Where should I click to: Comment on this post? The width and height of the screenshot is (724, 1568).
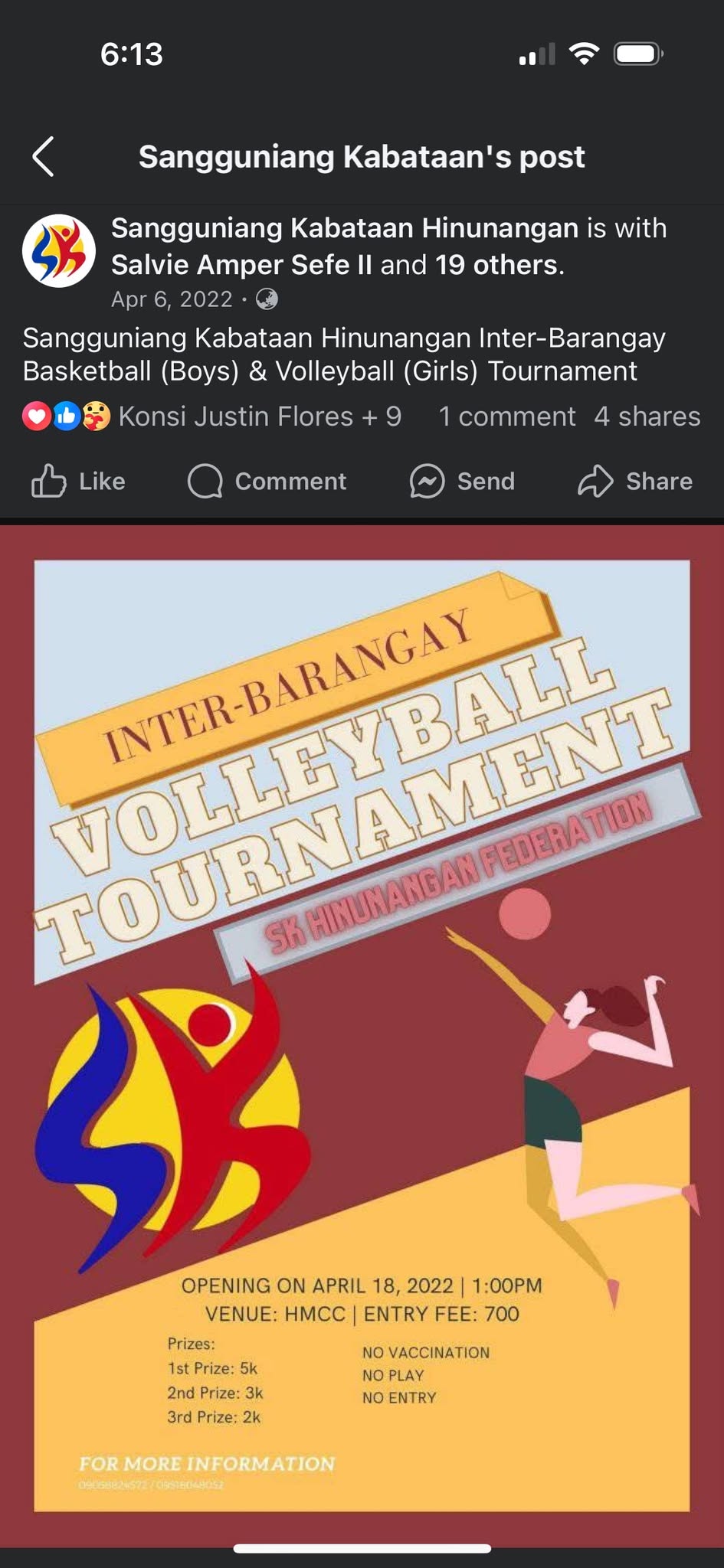(x=267, y=481)
